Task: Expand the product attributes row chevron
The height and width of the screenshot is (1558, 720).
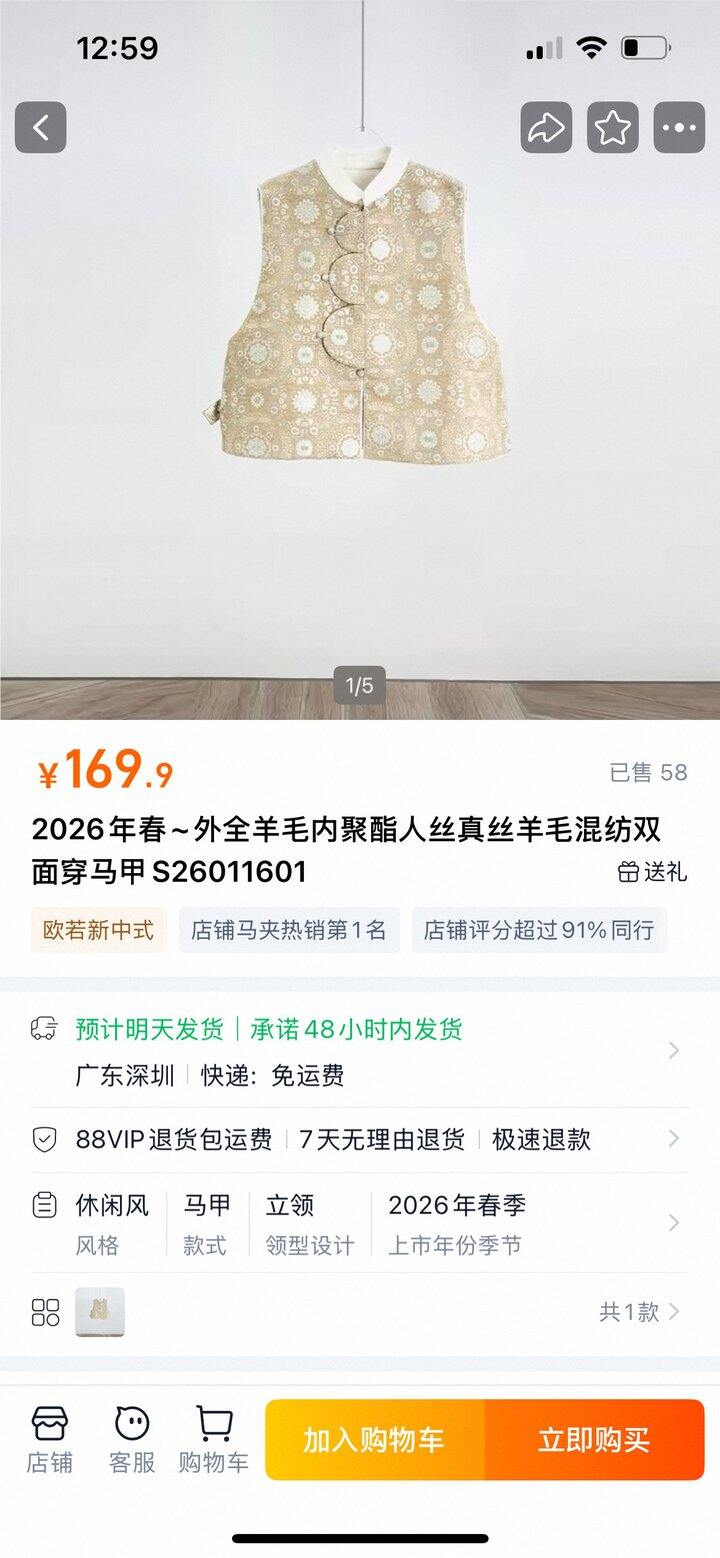Action: pos(674,1222)
